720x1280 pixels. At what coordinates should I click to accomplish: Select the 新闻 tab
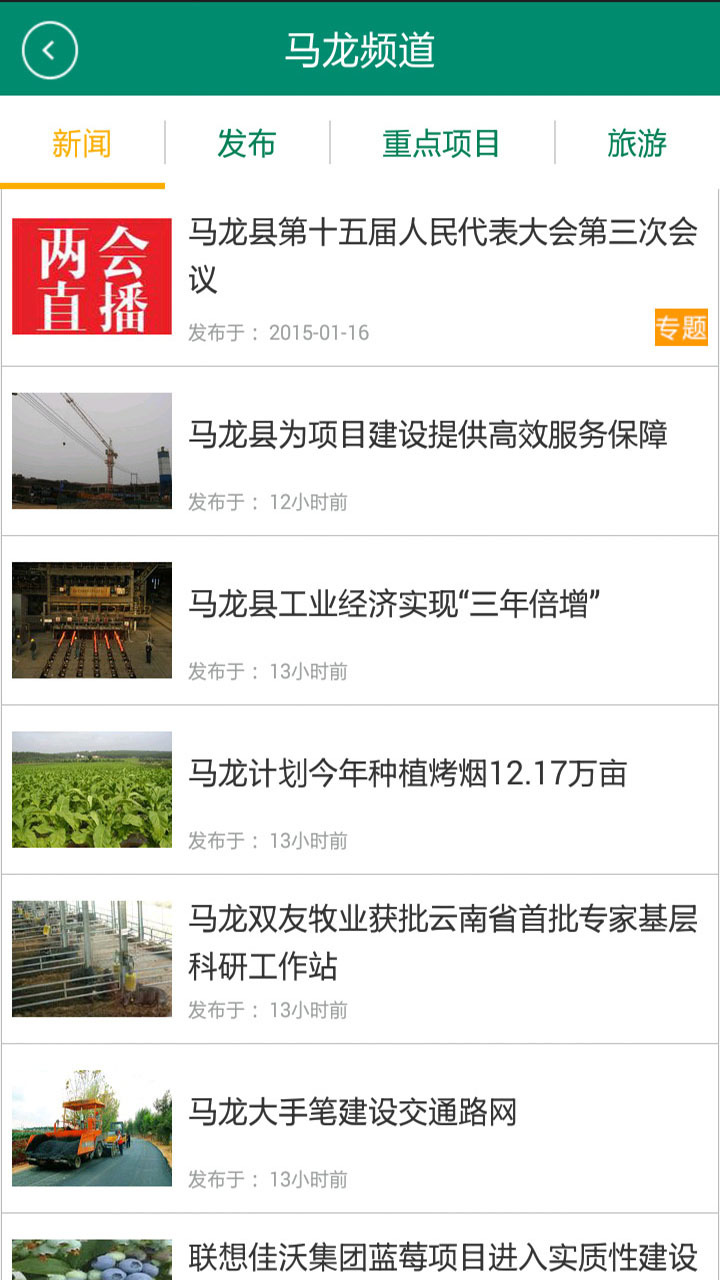click(x=82, y=144)
